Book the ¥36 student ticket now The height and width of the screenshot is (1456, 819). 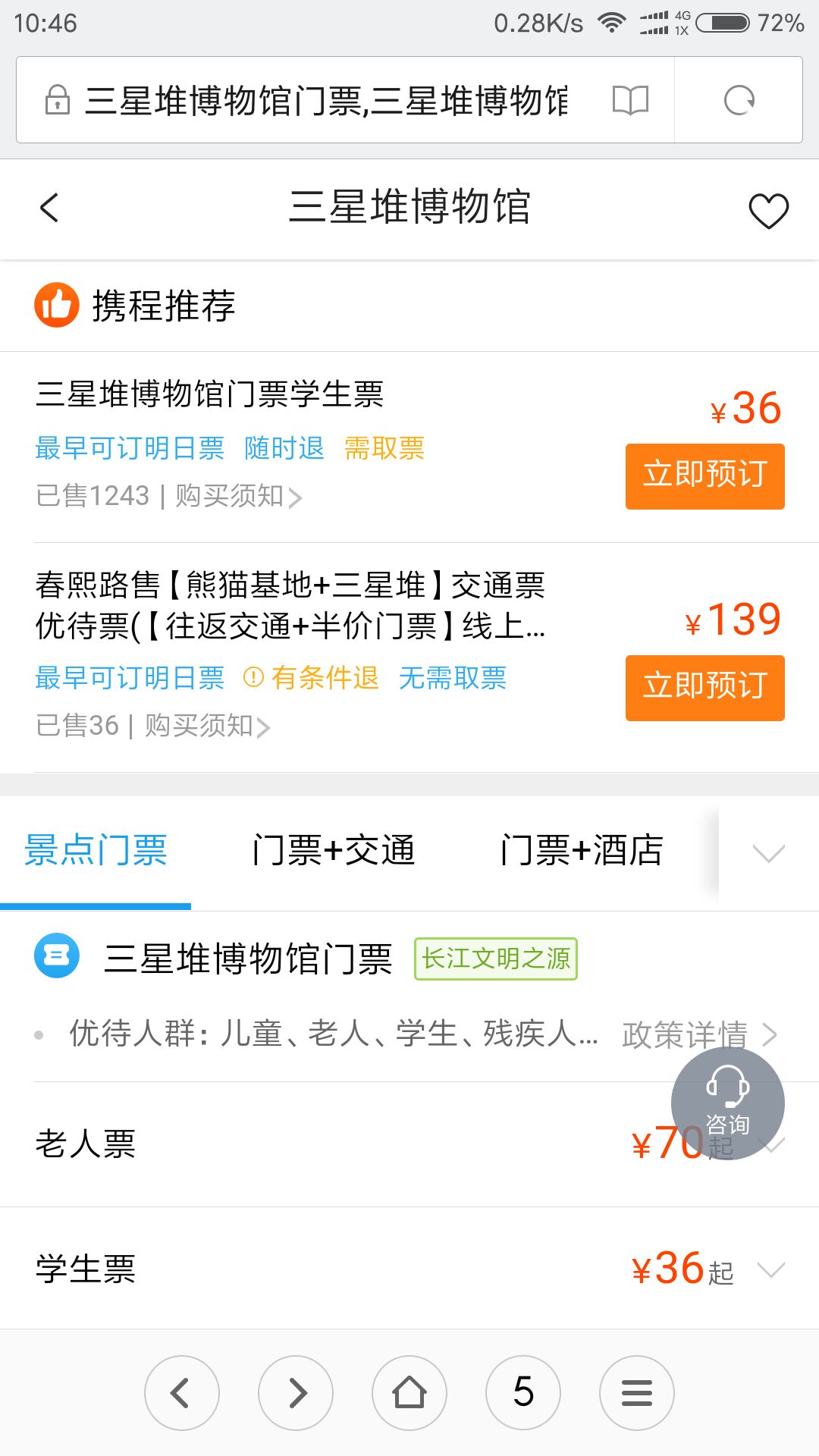(x=704, y=475)
